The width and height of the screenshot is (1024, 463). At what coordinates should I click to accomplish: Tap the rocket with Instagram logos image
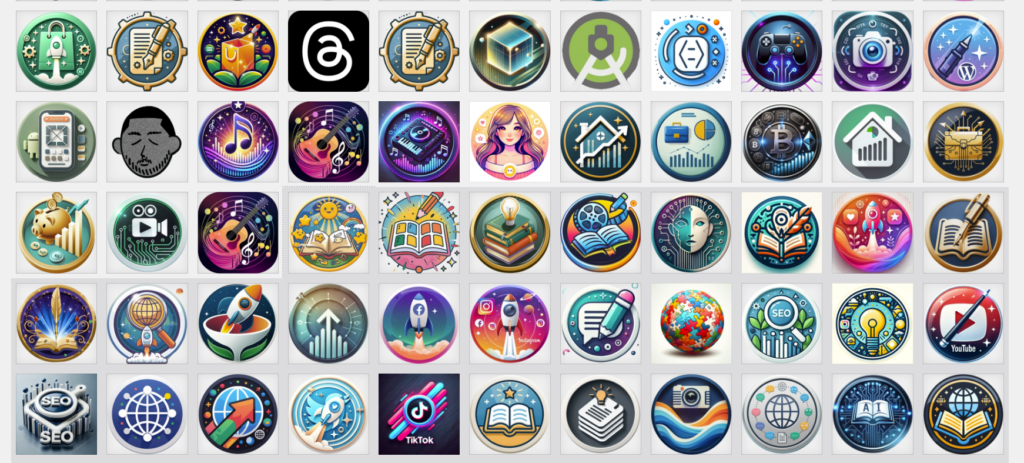509,323
